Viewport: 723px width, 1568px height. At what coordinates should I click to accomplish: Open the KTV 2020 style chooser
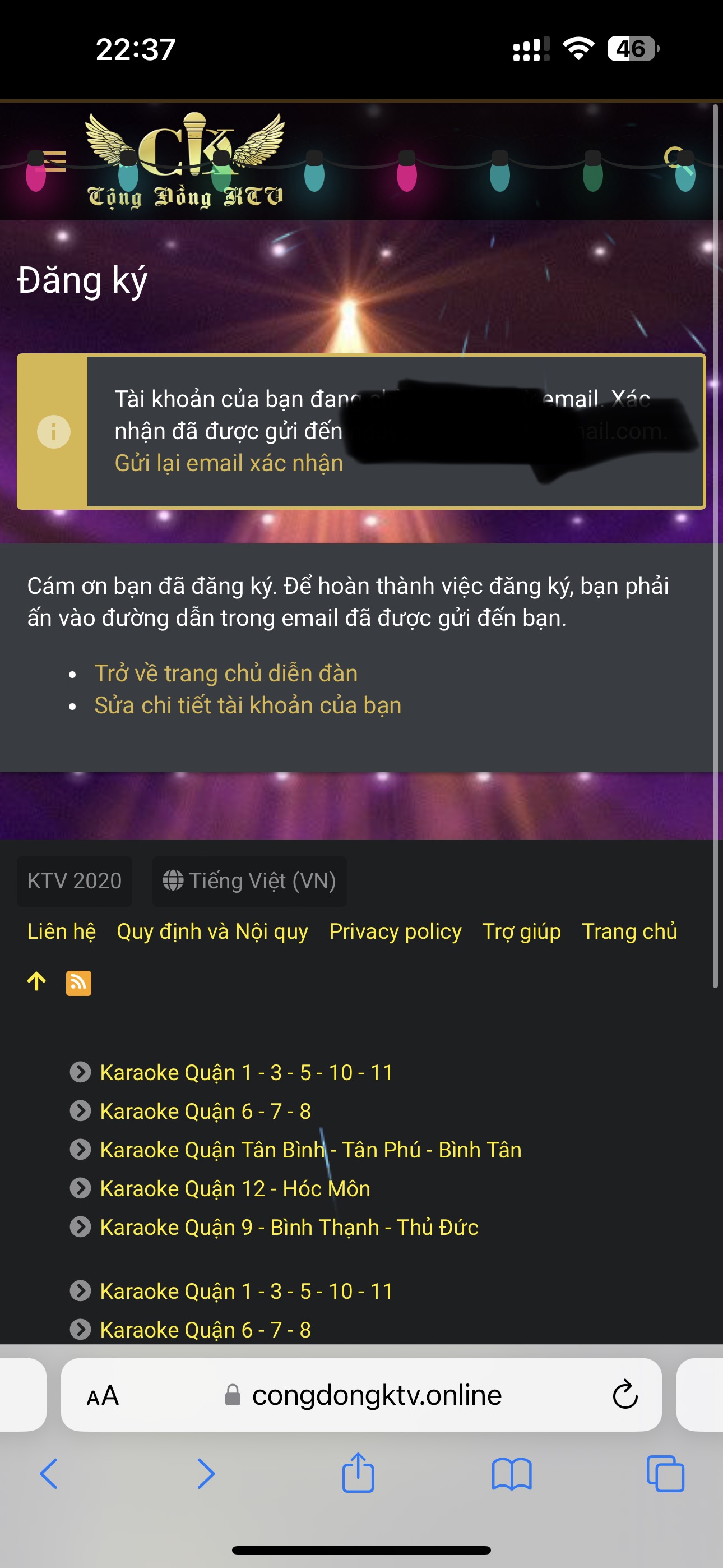(74, 881)
